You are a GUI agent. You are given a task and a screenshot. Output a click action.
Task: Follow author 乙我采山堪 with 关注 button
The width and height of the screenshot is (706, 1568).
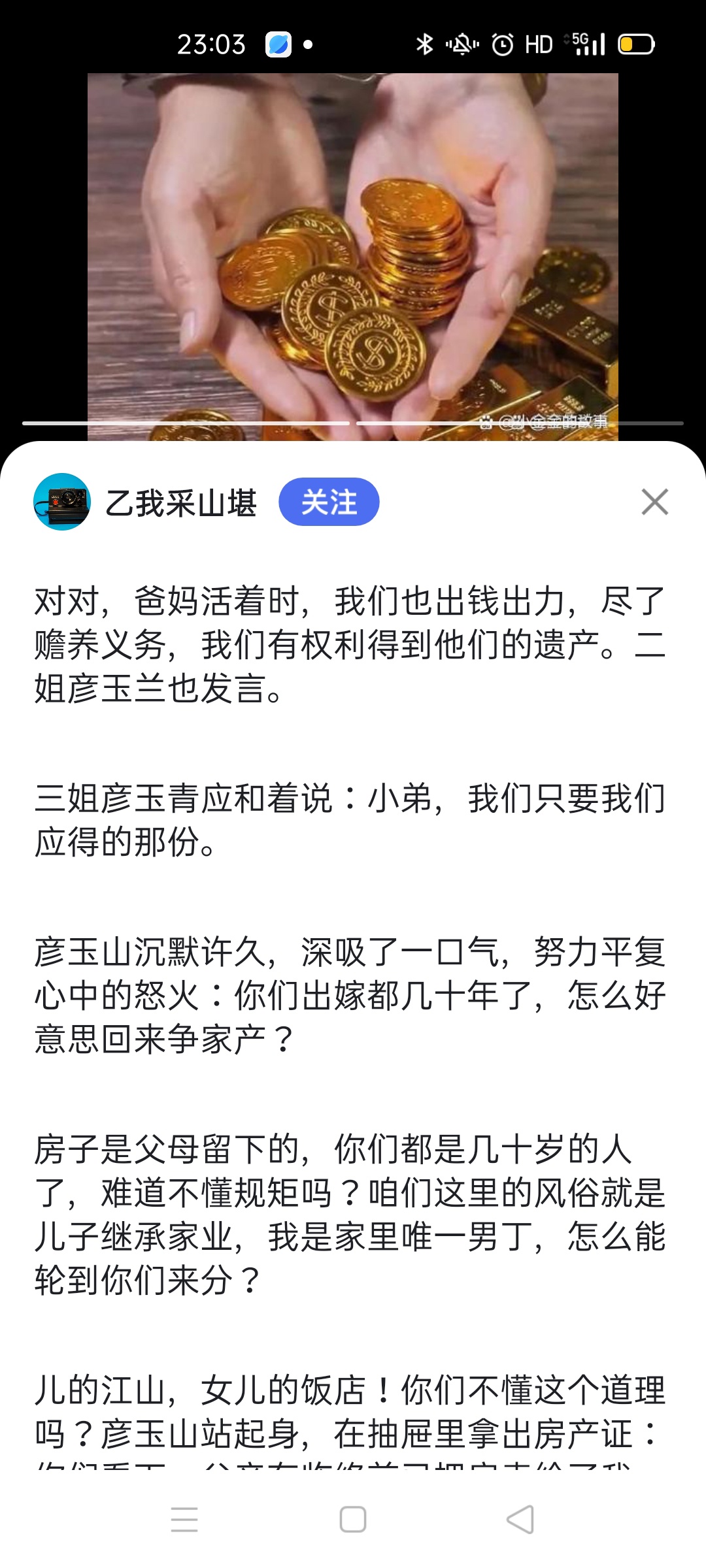(x=329, y=502)
